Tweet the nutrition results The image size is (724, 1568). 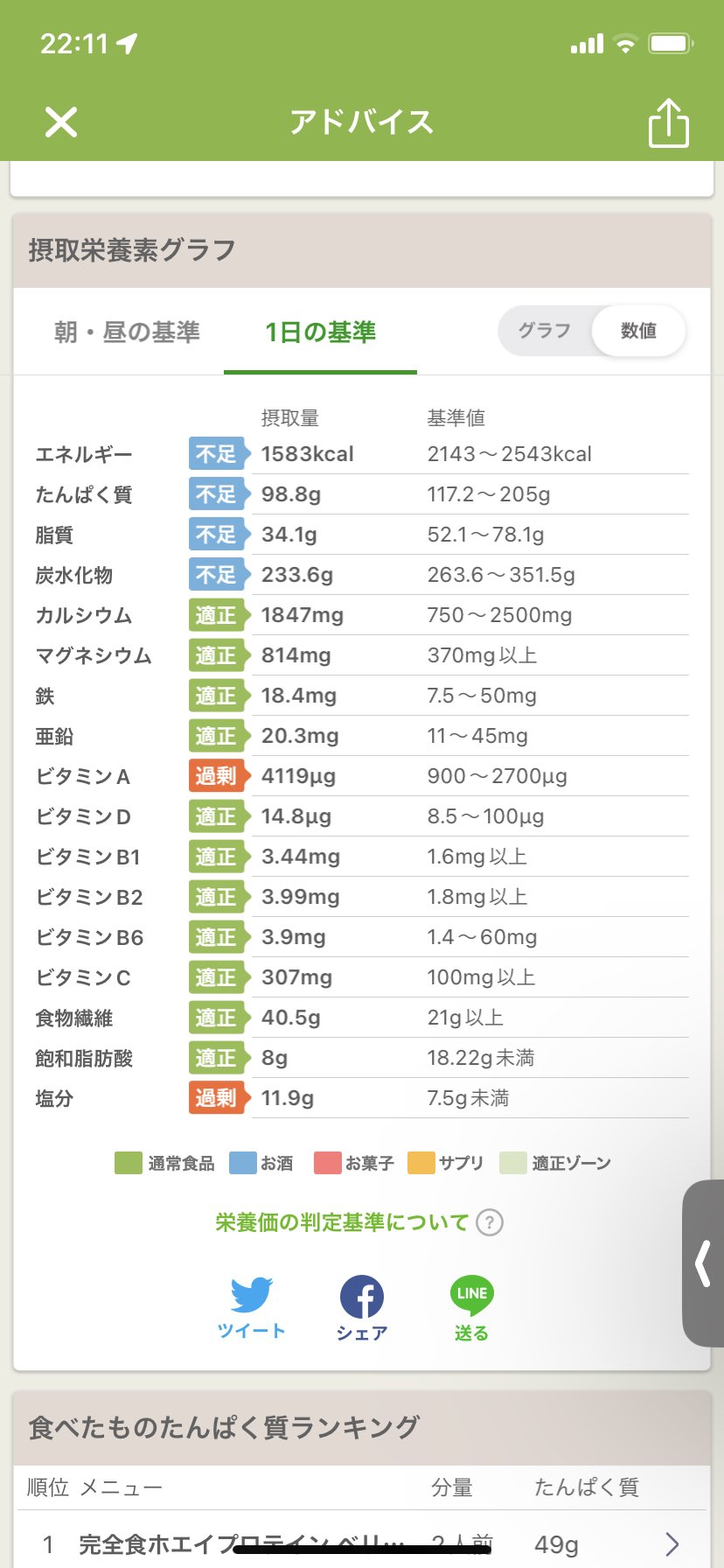[252, 1308]
